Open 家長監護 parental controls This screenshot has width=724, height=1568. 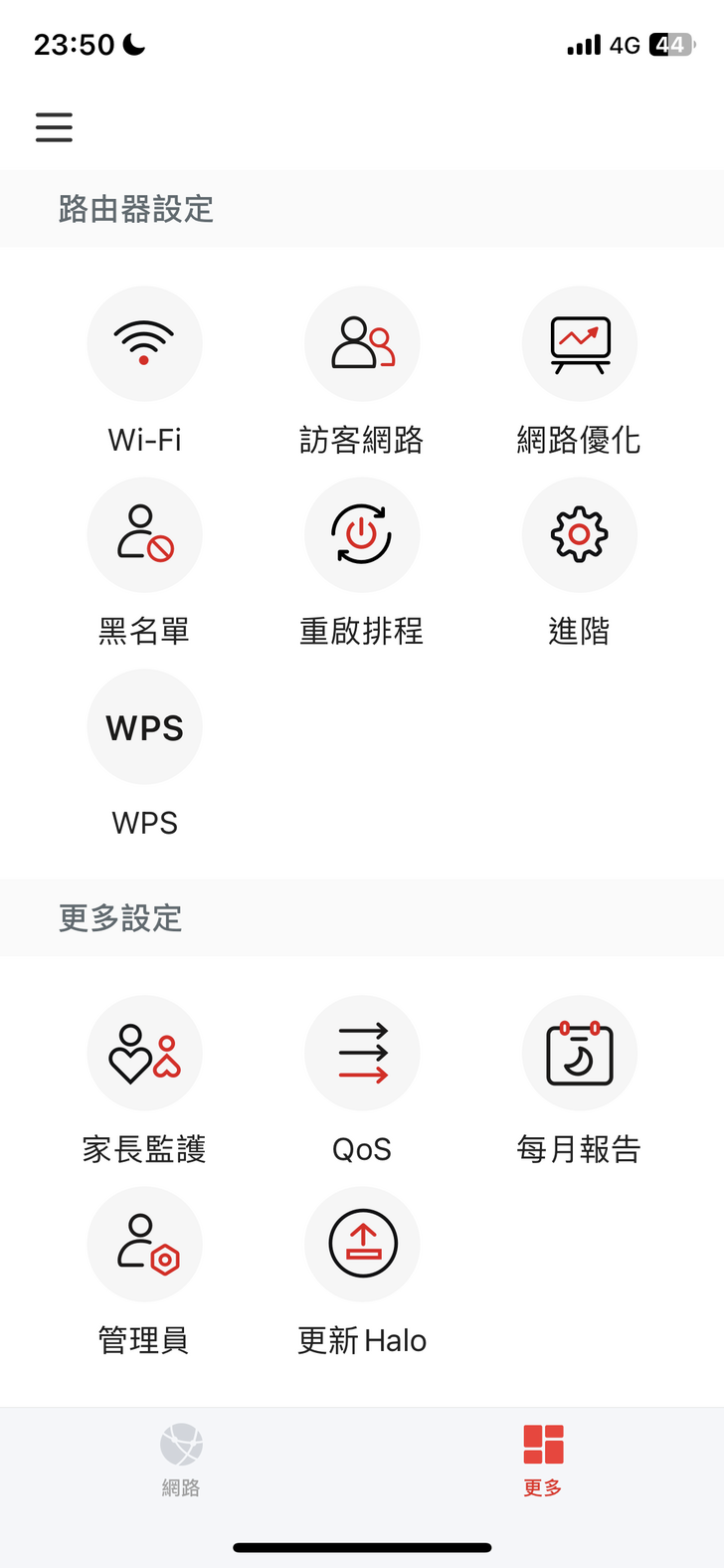[x=145, y=1054]
